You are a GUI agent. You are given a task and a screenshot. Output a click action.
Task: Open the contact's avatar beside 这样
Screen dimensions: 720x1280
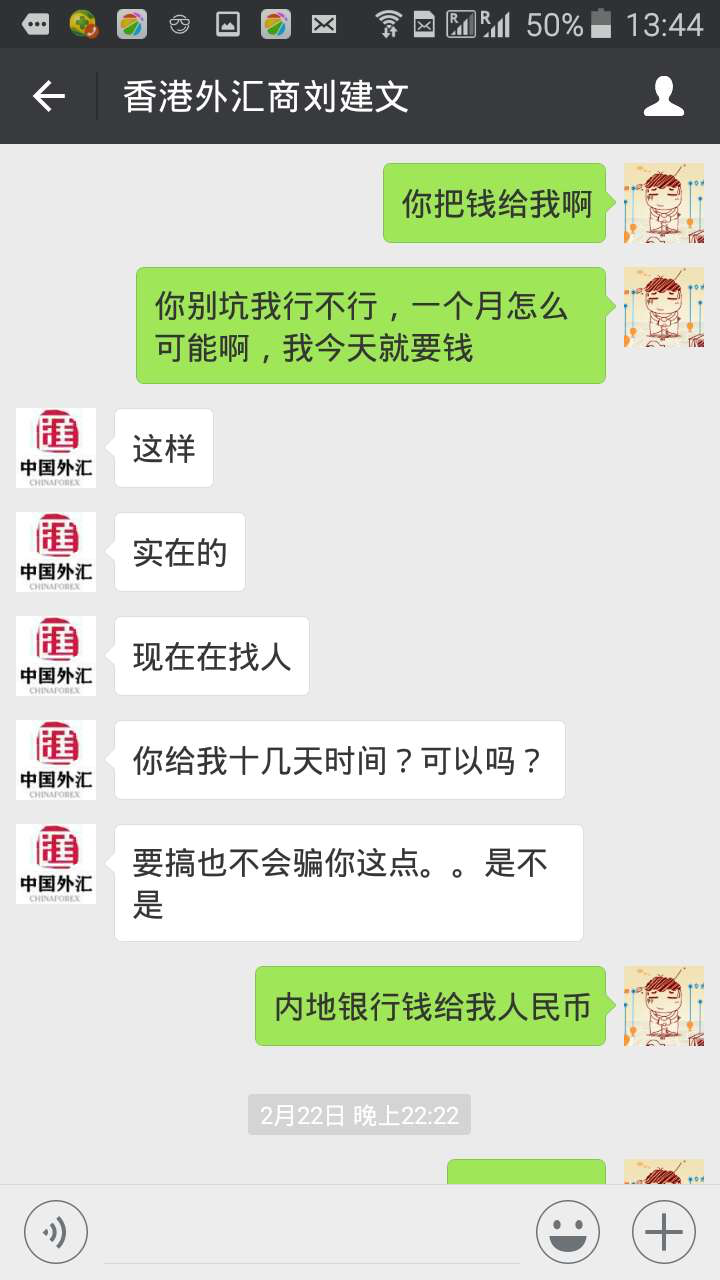coord(56,448)
